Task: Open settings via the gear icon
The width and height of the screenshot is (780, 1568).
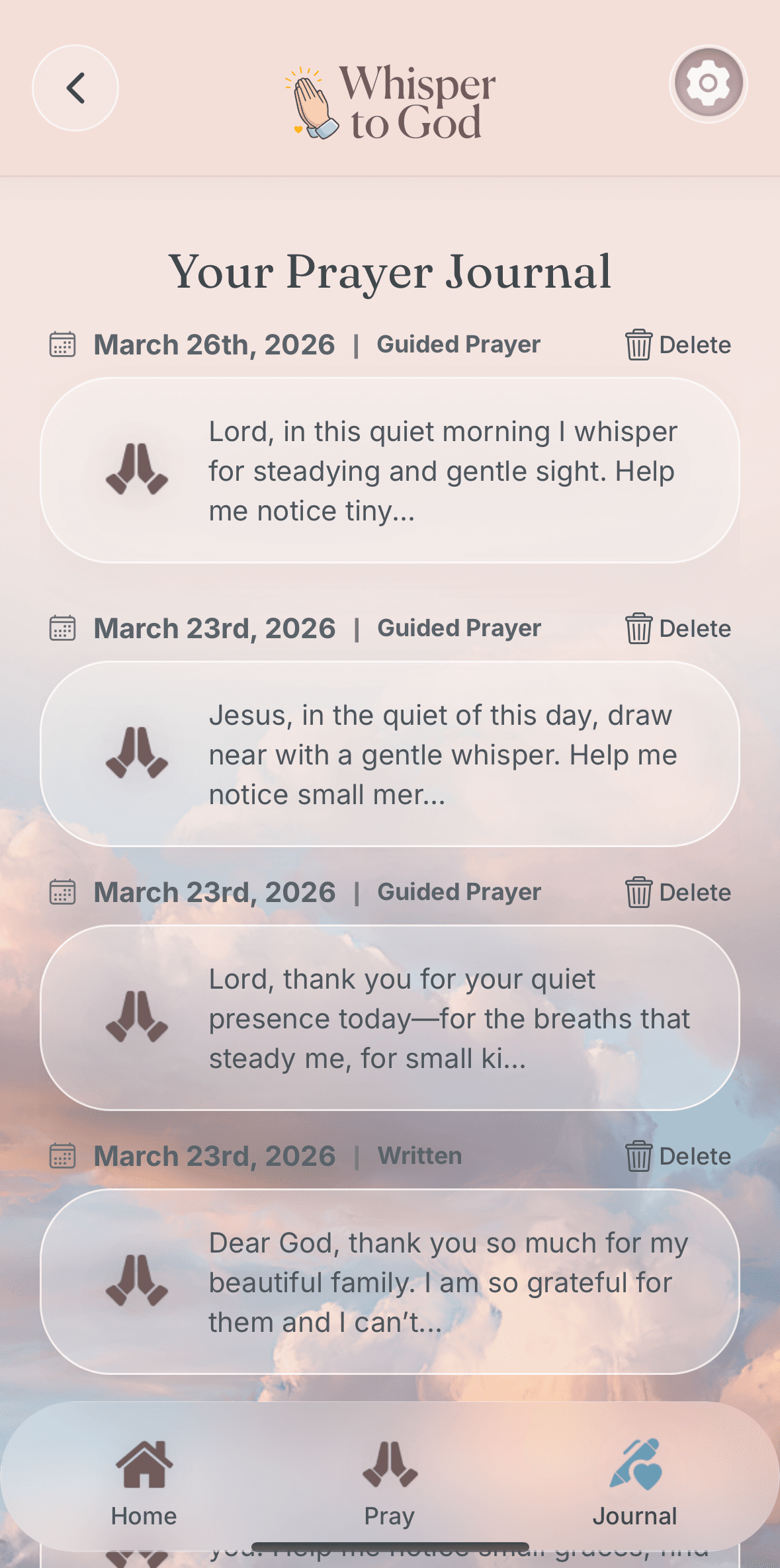Action: coord(708,84)
